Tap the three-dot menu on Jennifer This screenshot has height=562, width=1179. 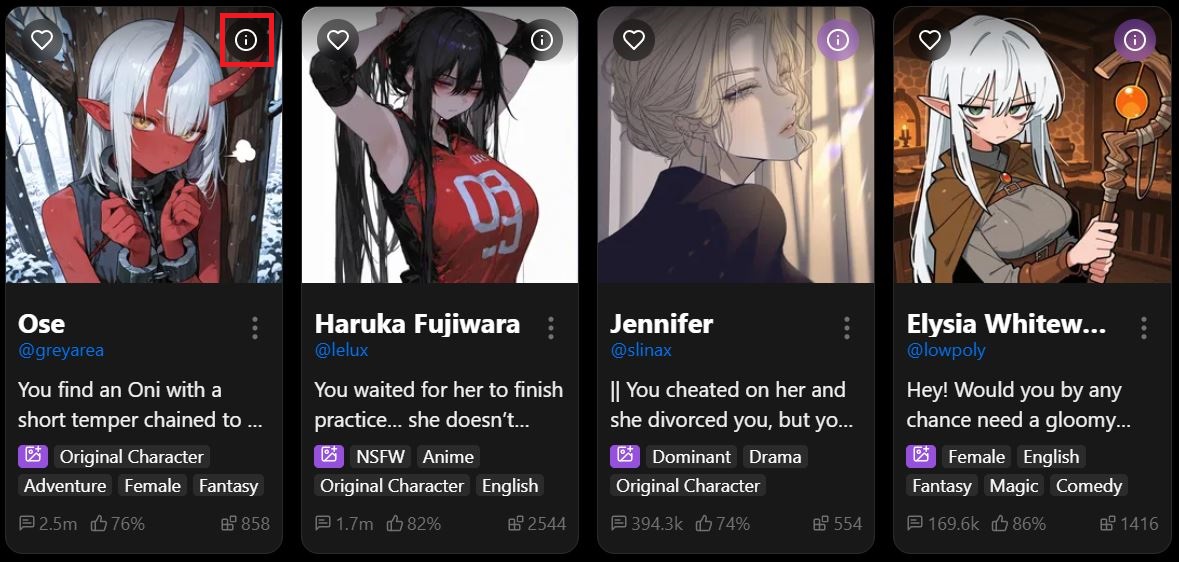pyautogui.click(x=847, y=328)
